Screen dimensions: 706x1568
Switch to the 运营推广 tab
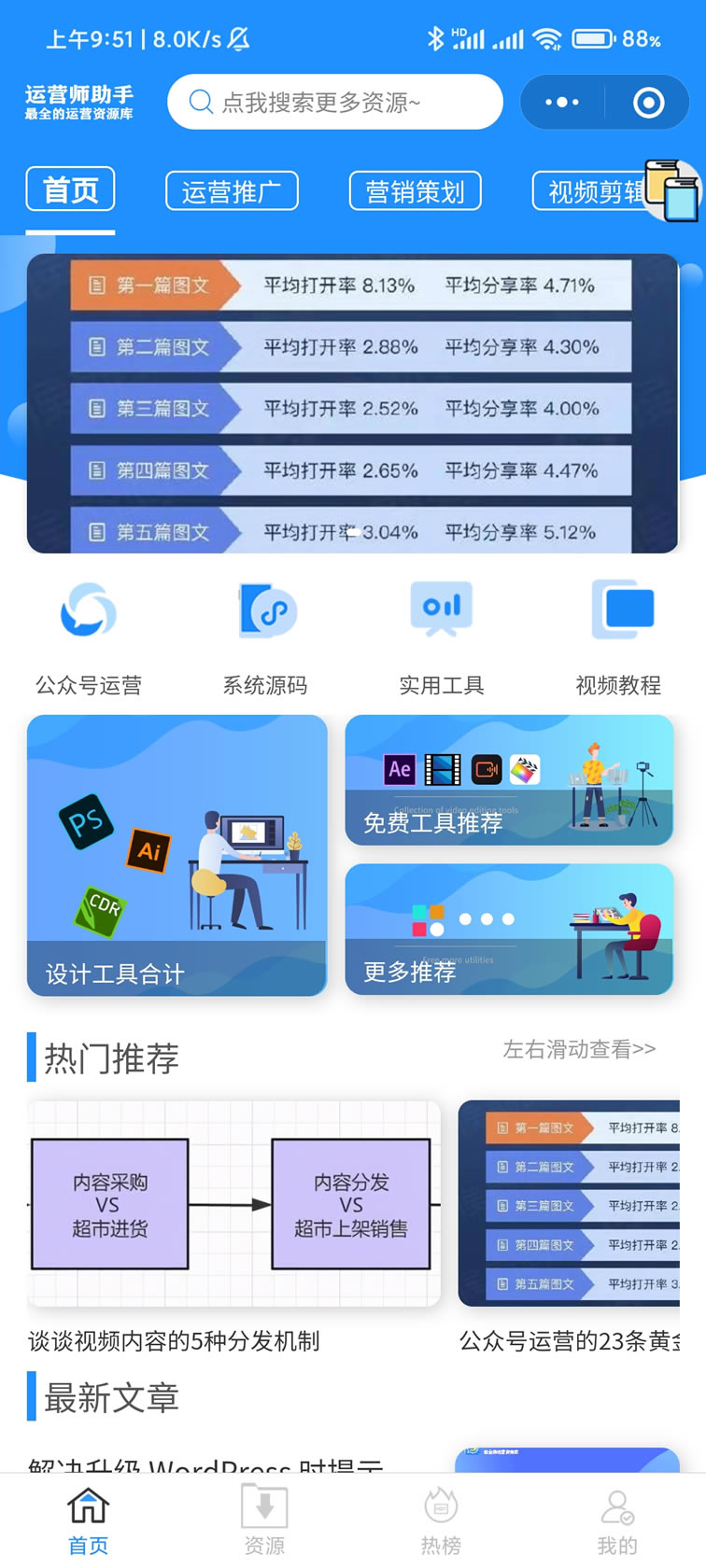(232, 191)
